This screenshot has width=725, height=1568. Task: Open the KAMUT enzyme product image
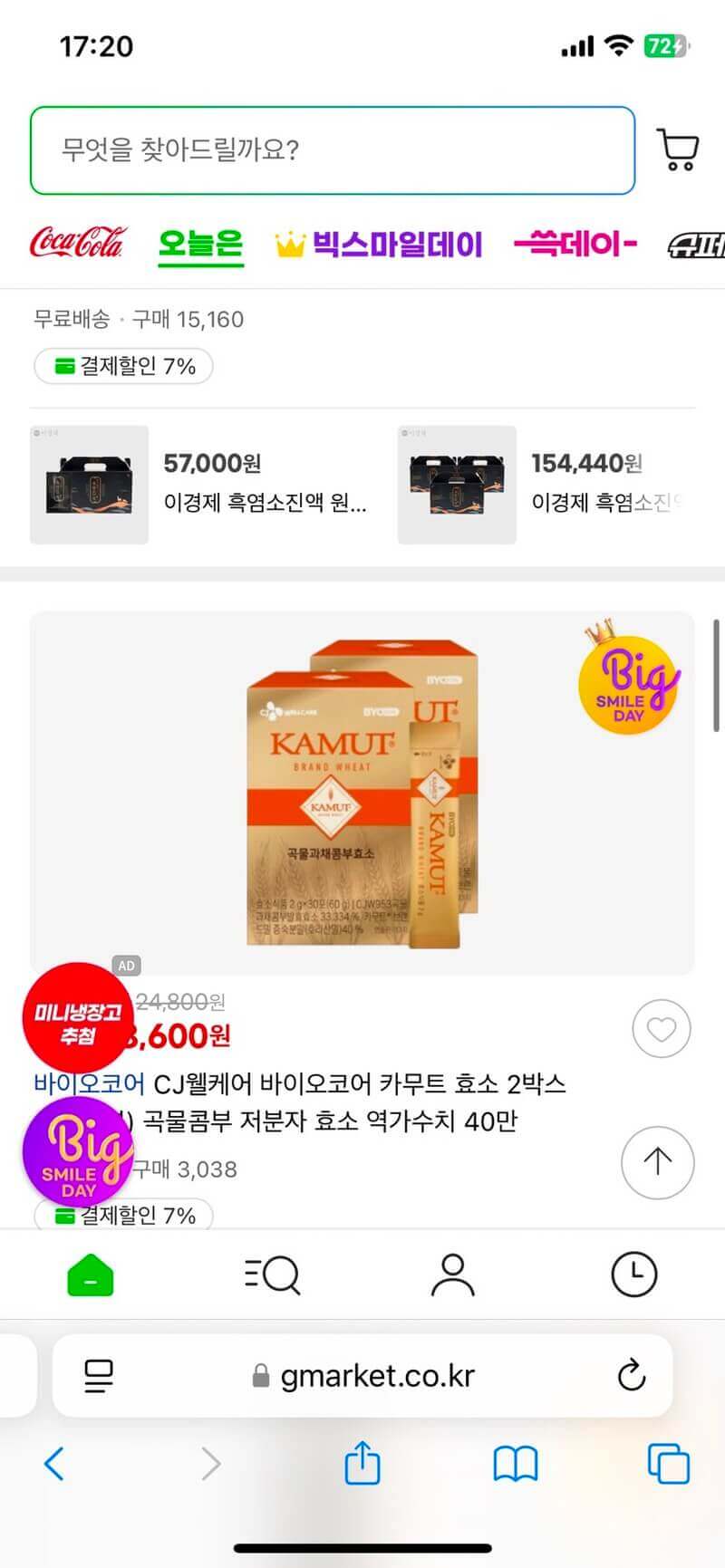[x=362, y=793]
